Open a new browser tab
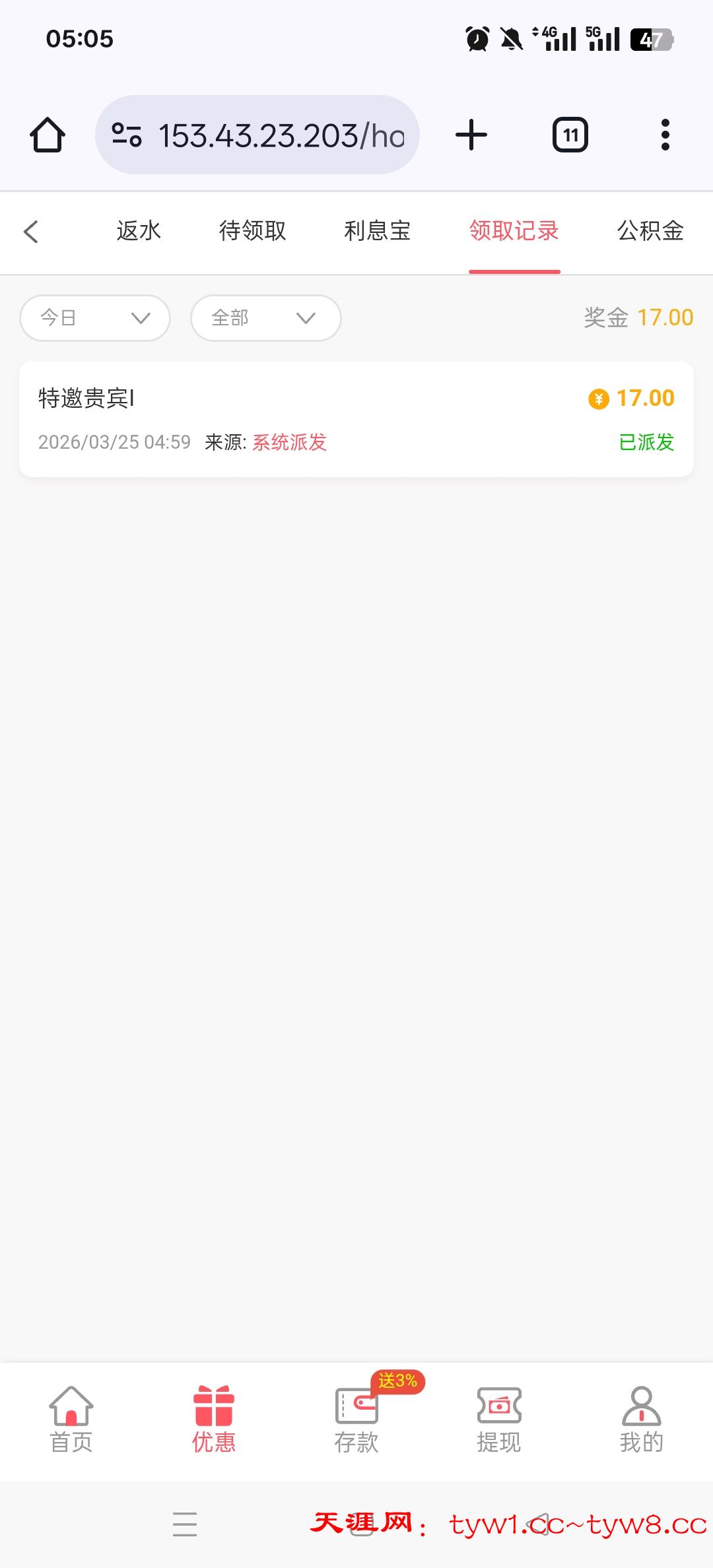The image size is (713, 1568). 471,135
